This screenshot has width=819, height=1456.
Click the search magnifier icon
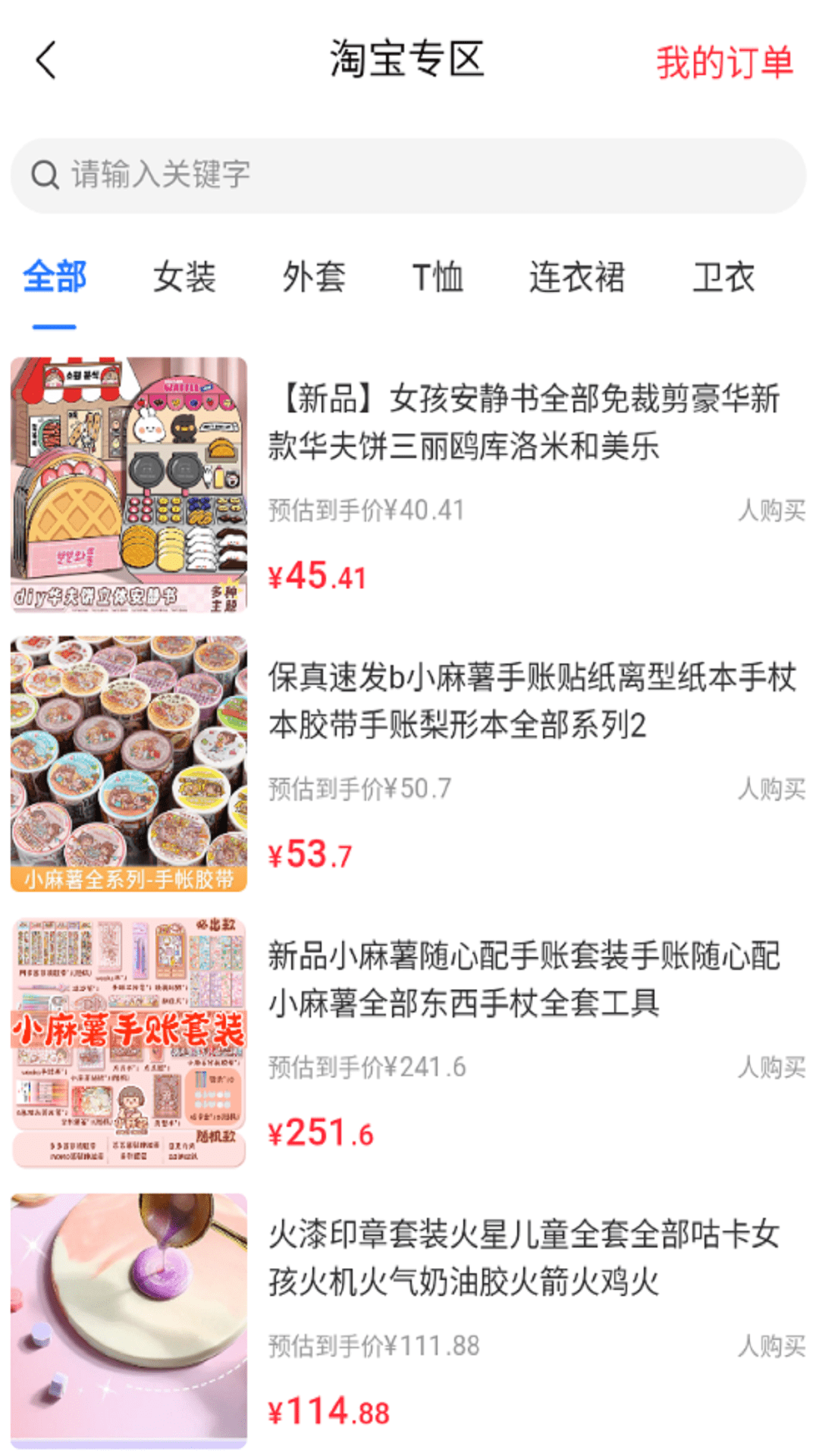click(45, 174)
